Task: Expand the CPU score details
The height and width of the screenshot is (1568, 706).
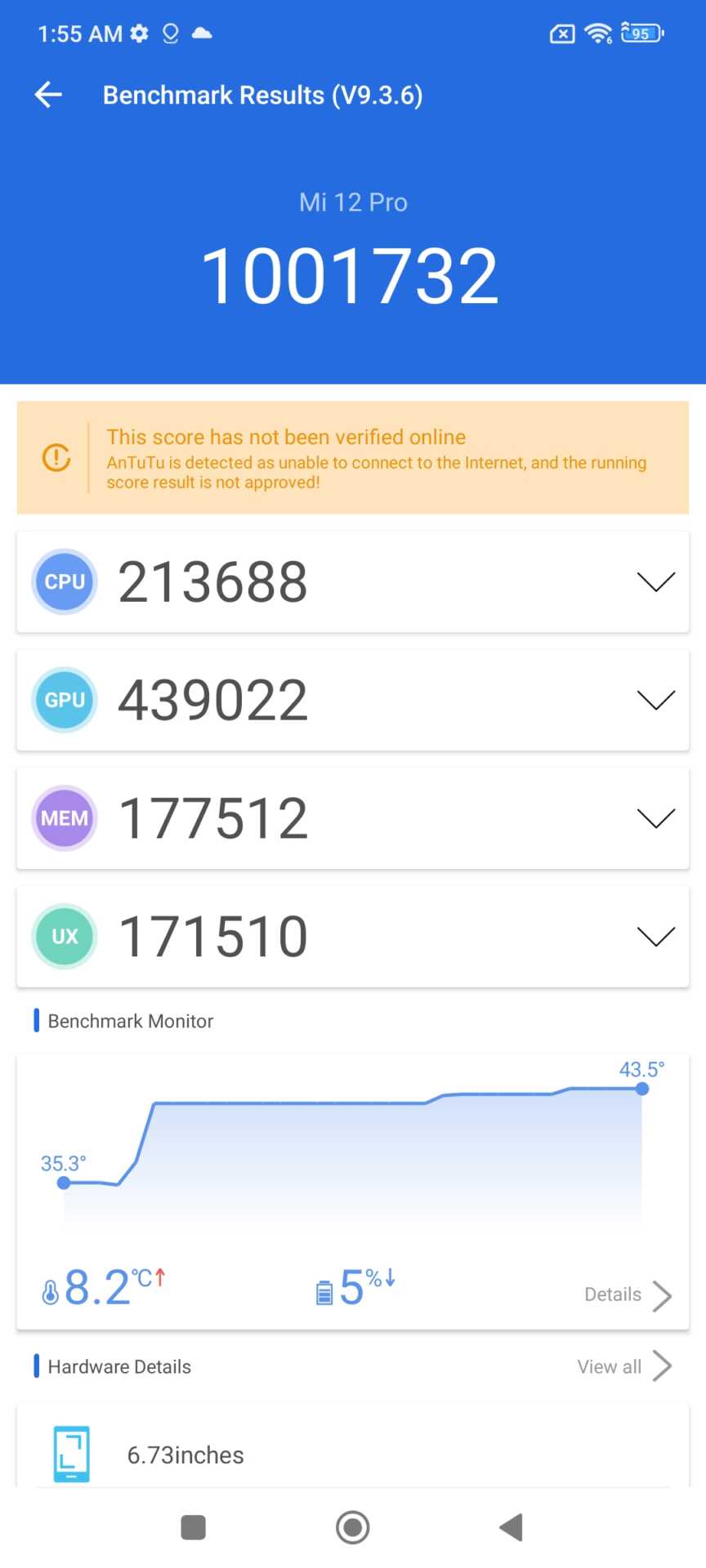Action: (655, 581)
